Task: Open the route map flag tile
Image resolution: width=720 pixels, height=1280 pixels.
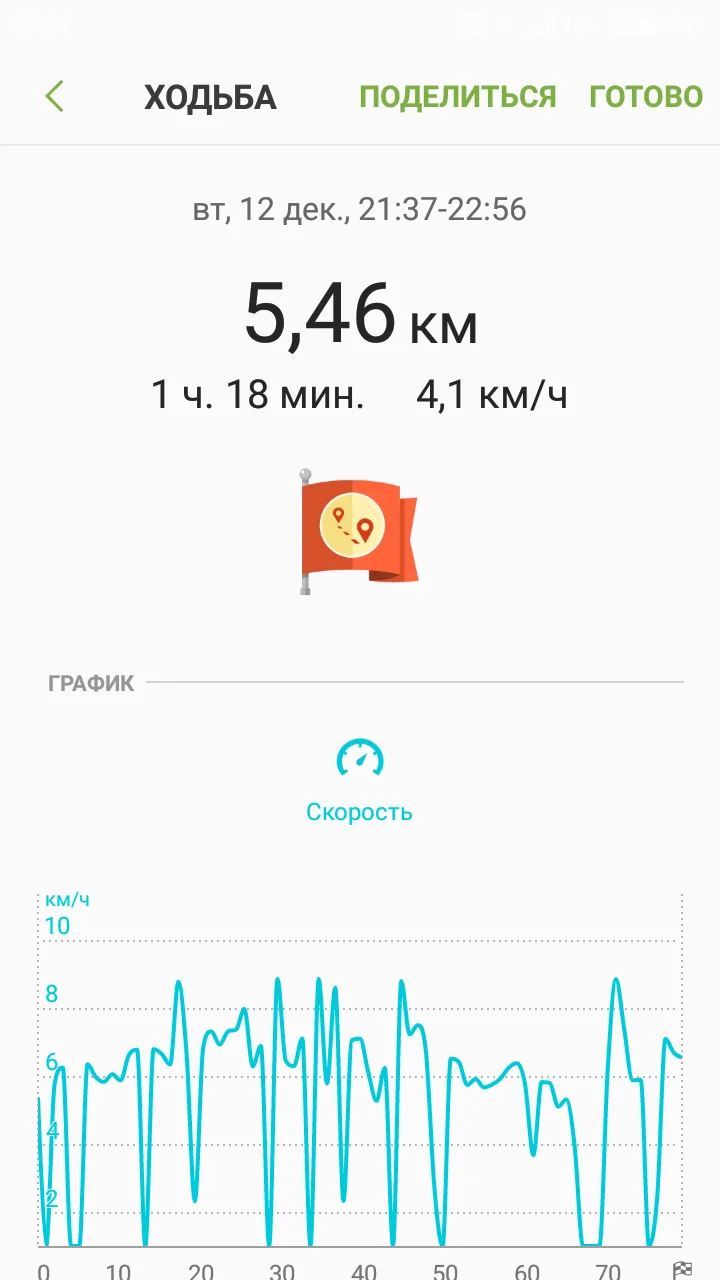Action: (358, 530)
